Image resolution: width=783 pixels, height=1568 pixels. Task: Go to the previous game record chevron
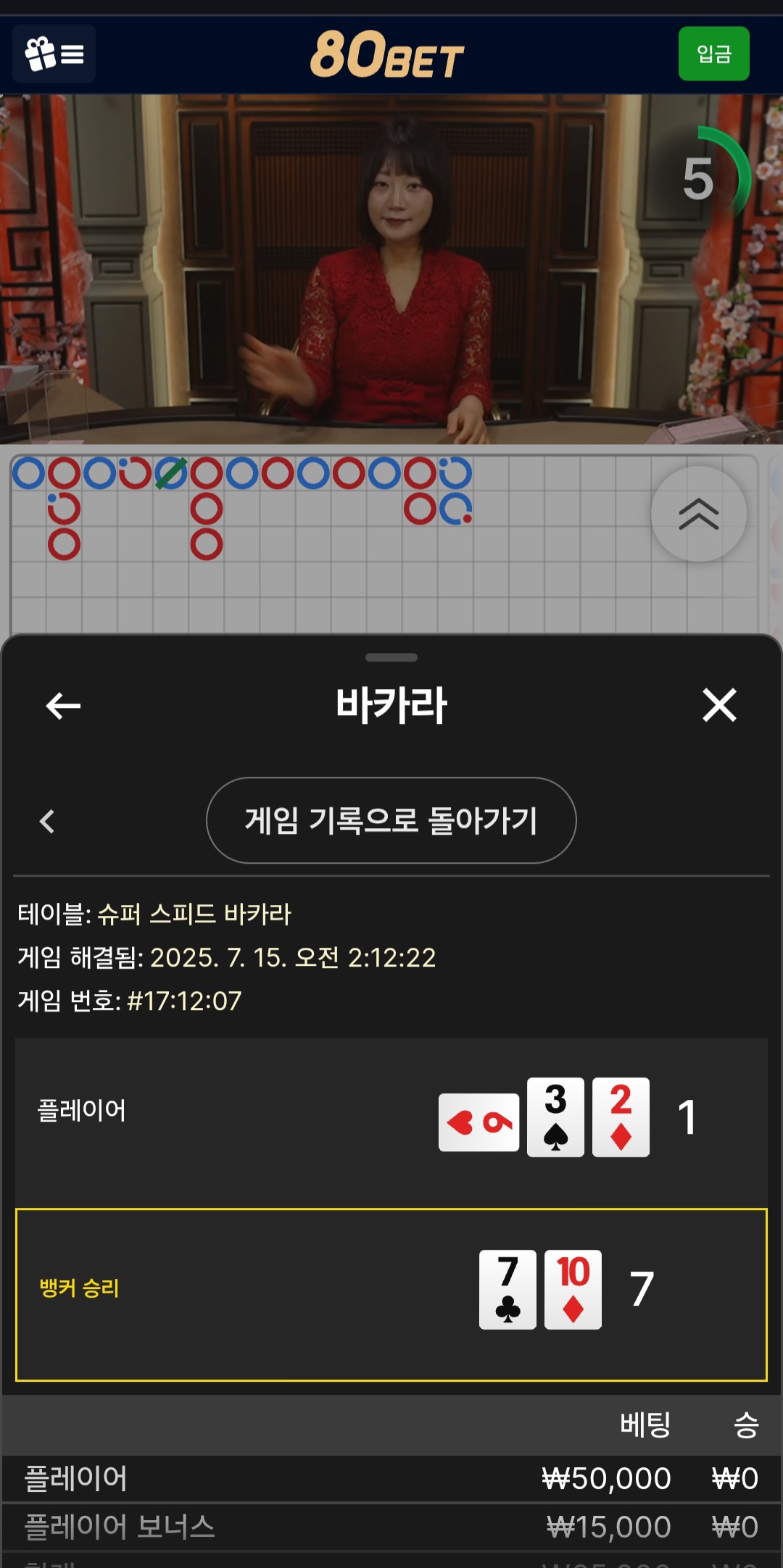[x=48, y=821]
